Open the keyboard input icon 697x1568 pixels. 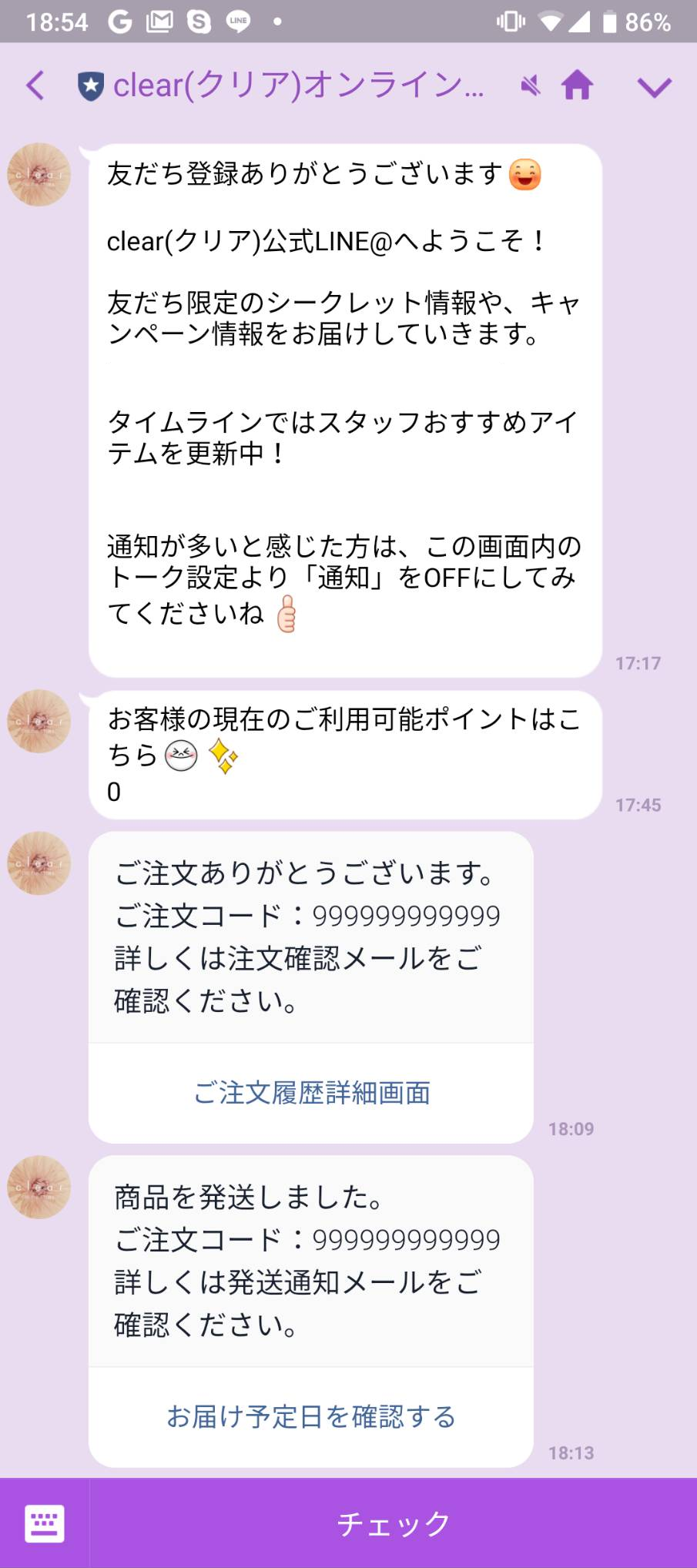click(x=44, y=1522)
